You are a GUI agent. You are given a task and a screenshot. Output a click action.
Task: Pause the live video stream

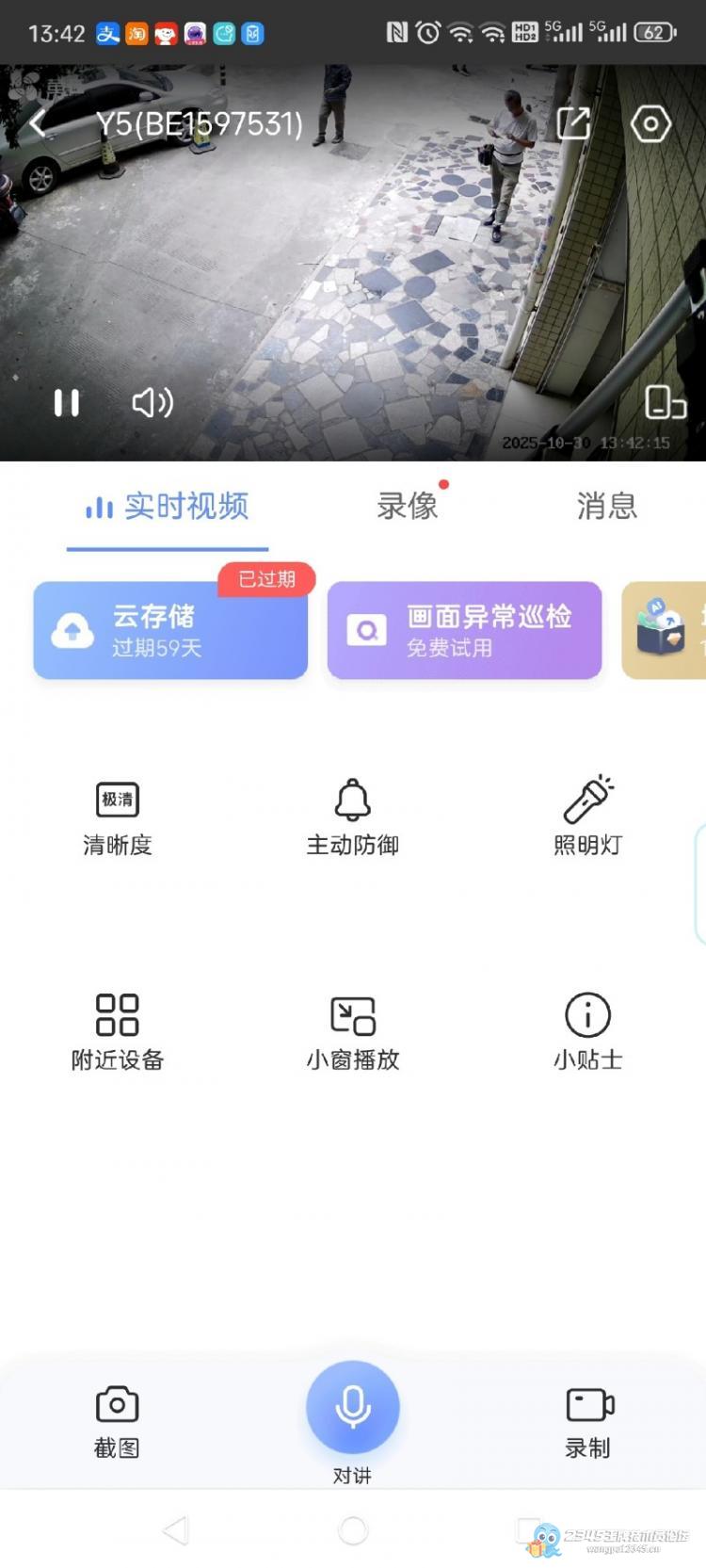[x=67, y=403]
